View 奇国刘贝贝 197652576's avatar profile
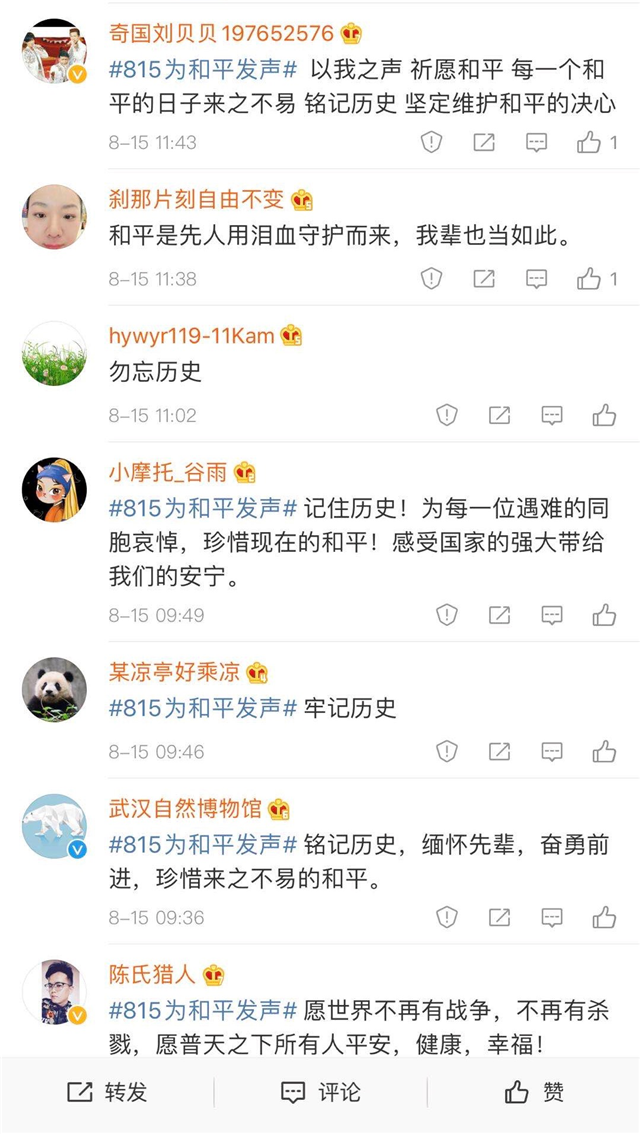The image size is (640, 1134). click(x=54, y=50)
